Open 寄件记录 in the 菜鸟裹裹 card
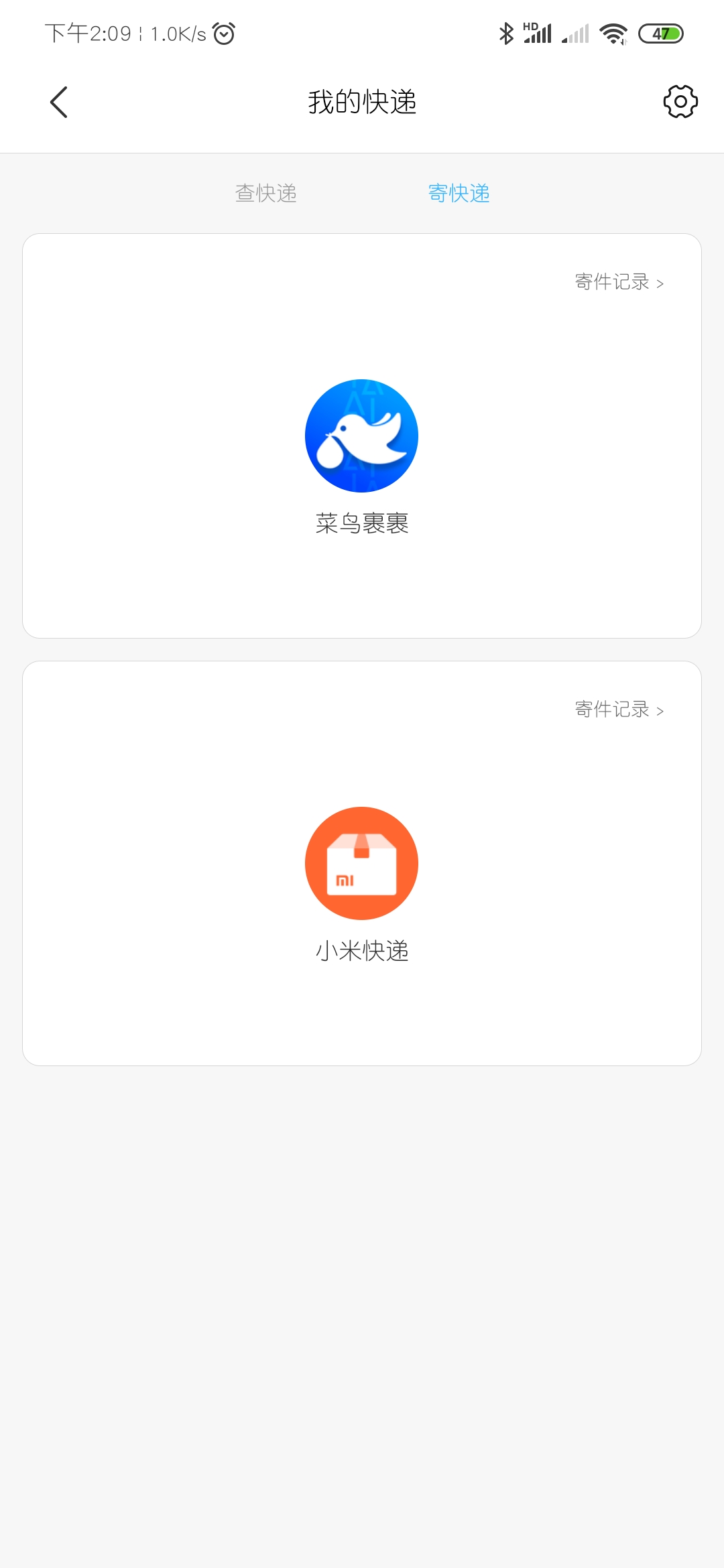The height and width of the screenshot is (1568, 724). click(x=619, y=282)
